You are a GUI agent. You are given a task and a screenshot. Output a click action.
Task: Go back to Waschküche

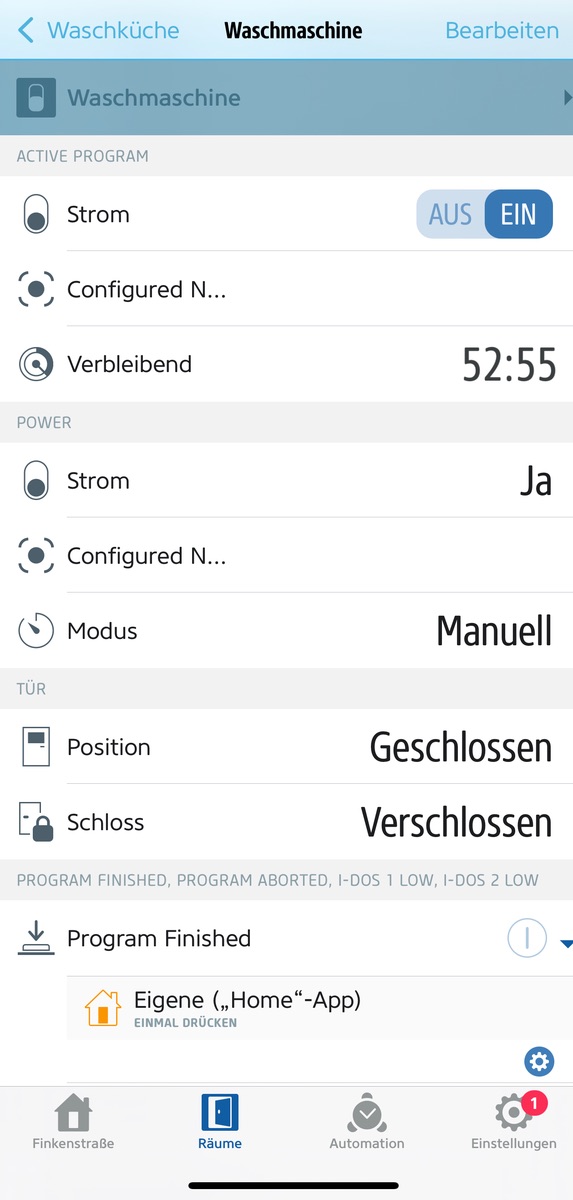tap(98, 30)
